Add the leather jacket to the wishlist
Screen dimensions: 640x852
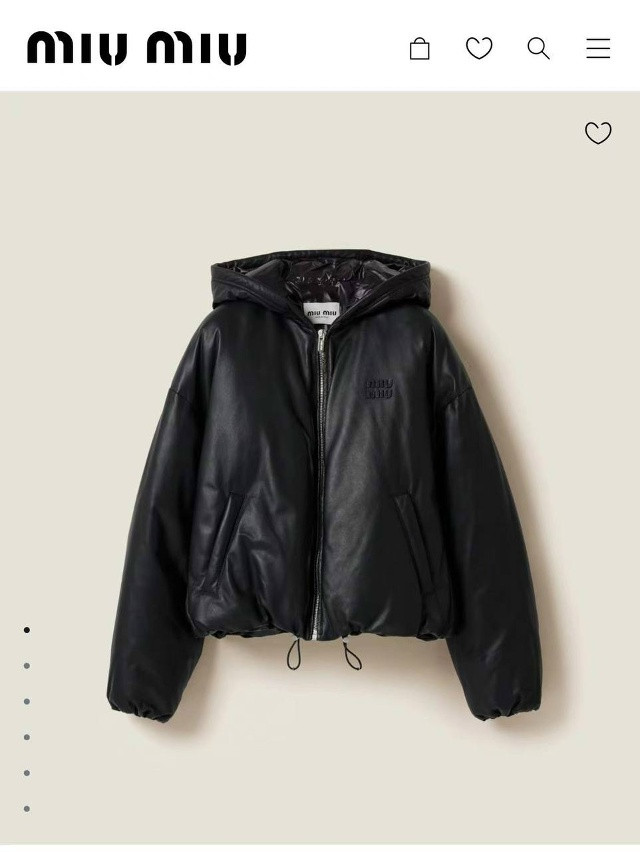(598, 133)
